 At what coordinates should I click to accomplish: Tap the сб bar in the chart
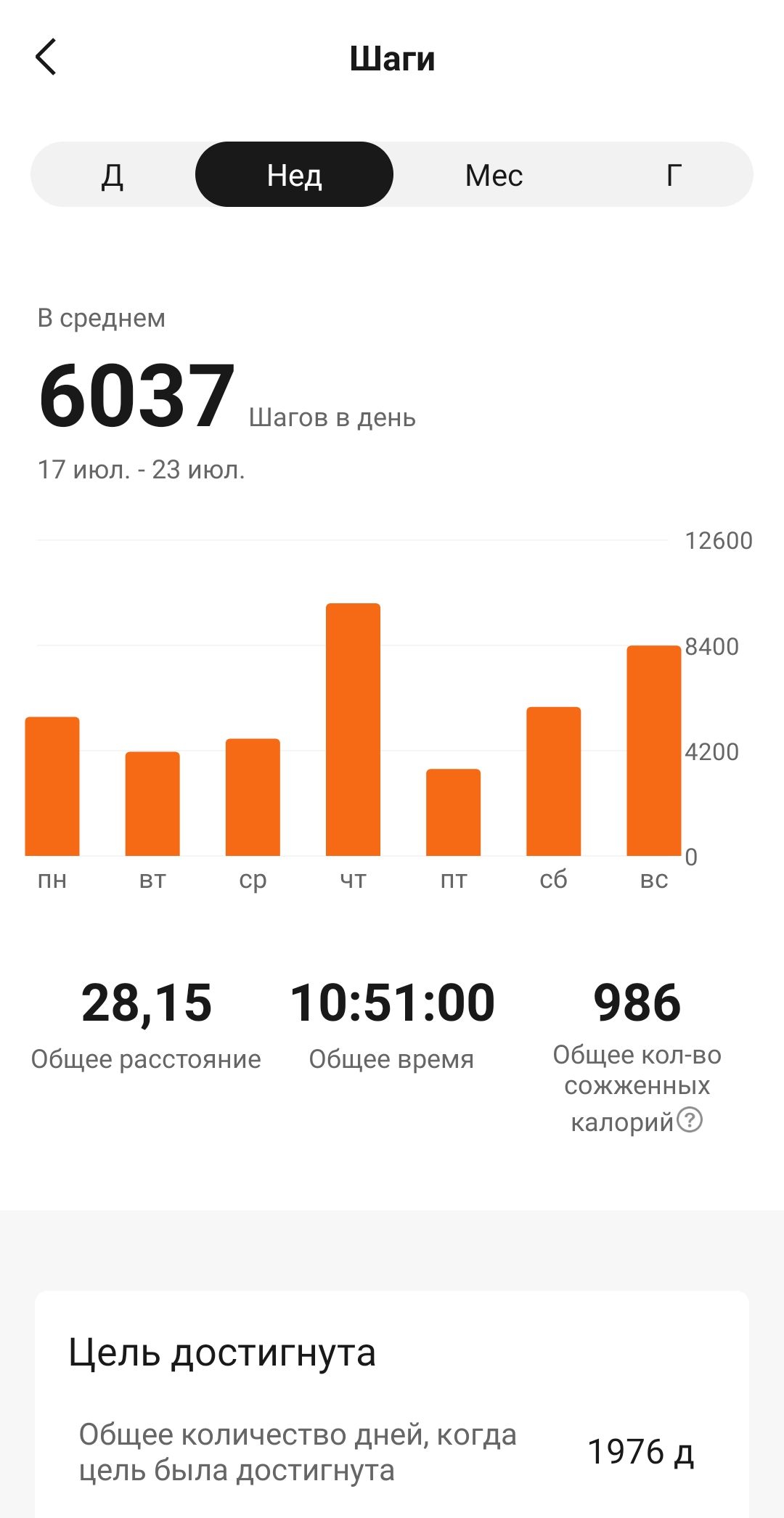554,781
